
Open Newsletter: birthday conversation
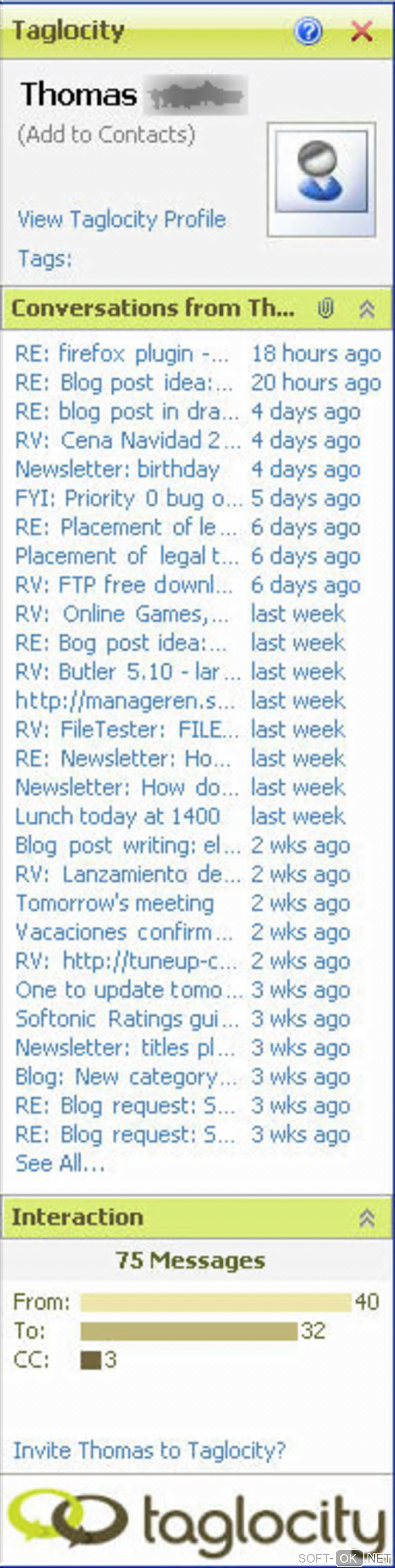(117, 469)
